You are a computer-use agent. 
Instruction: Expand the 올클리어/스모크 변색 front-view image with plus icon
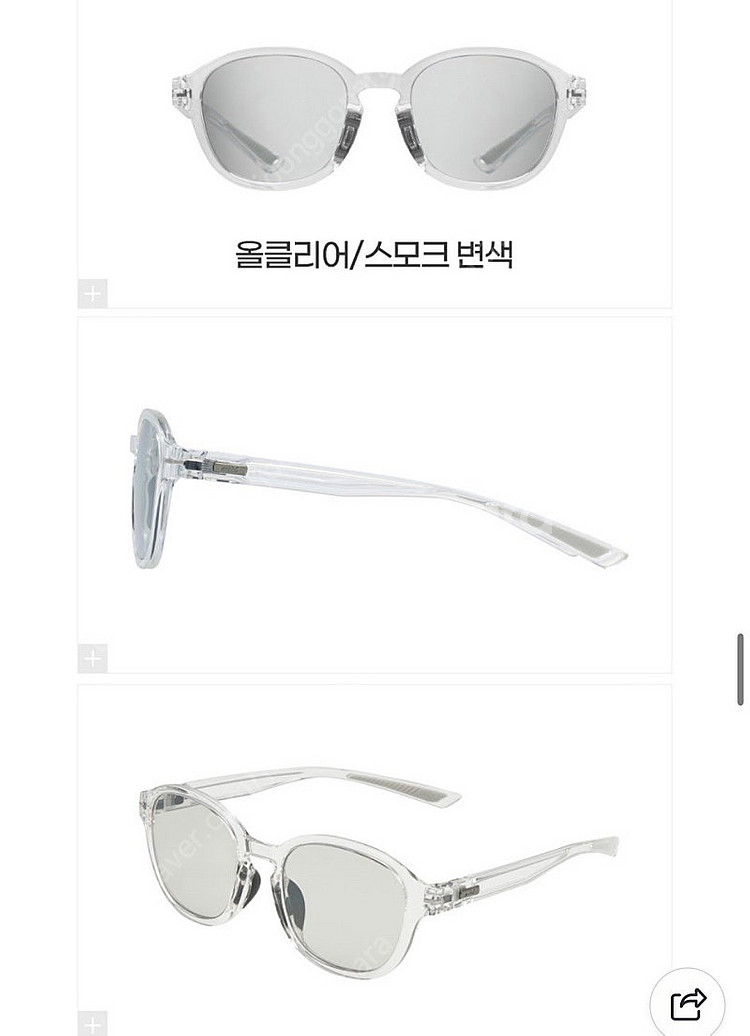(x=92, y=294)
